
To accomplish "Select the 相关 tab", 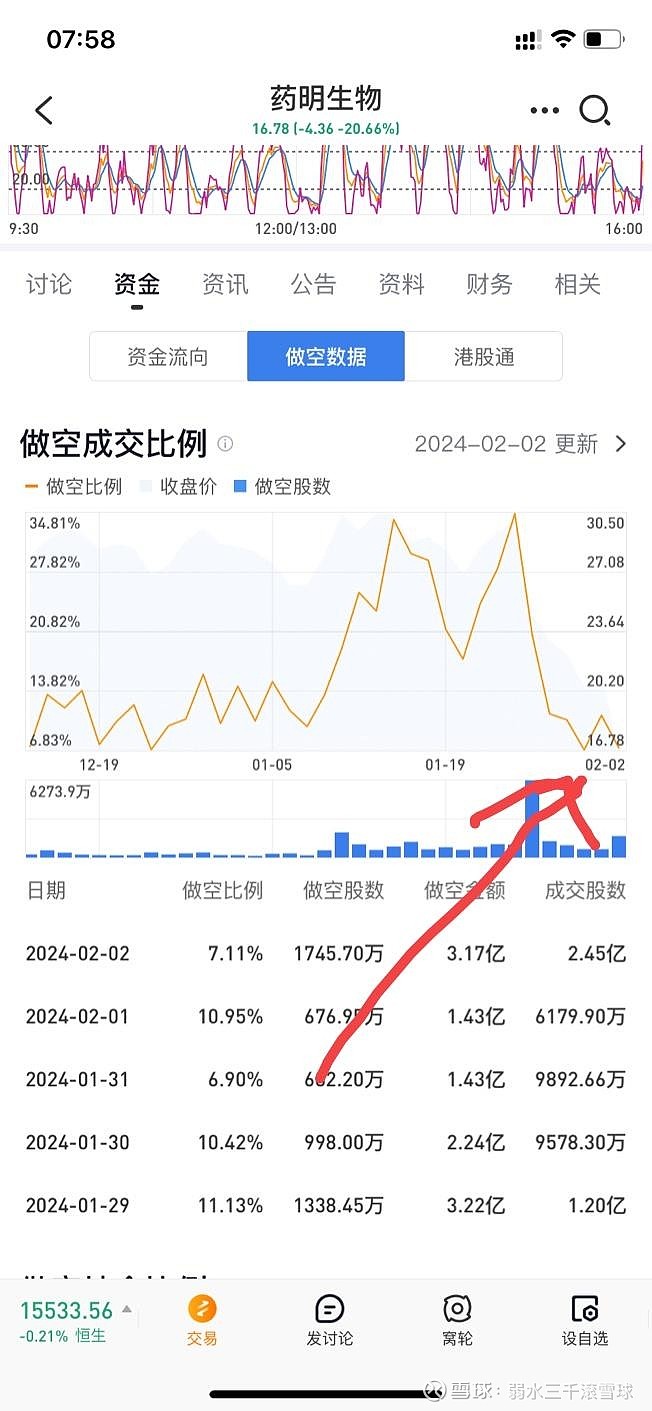I will pos(577,285).
